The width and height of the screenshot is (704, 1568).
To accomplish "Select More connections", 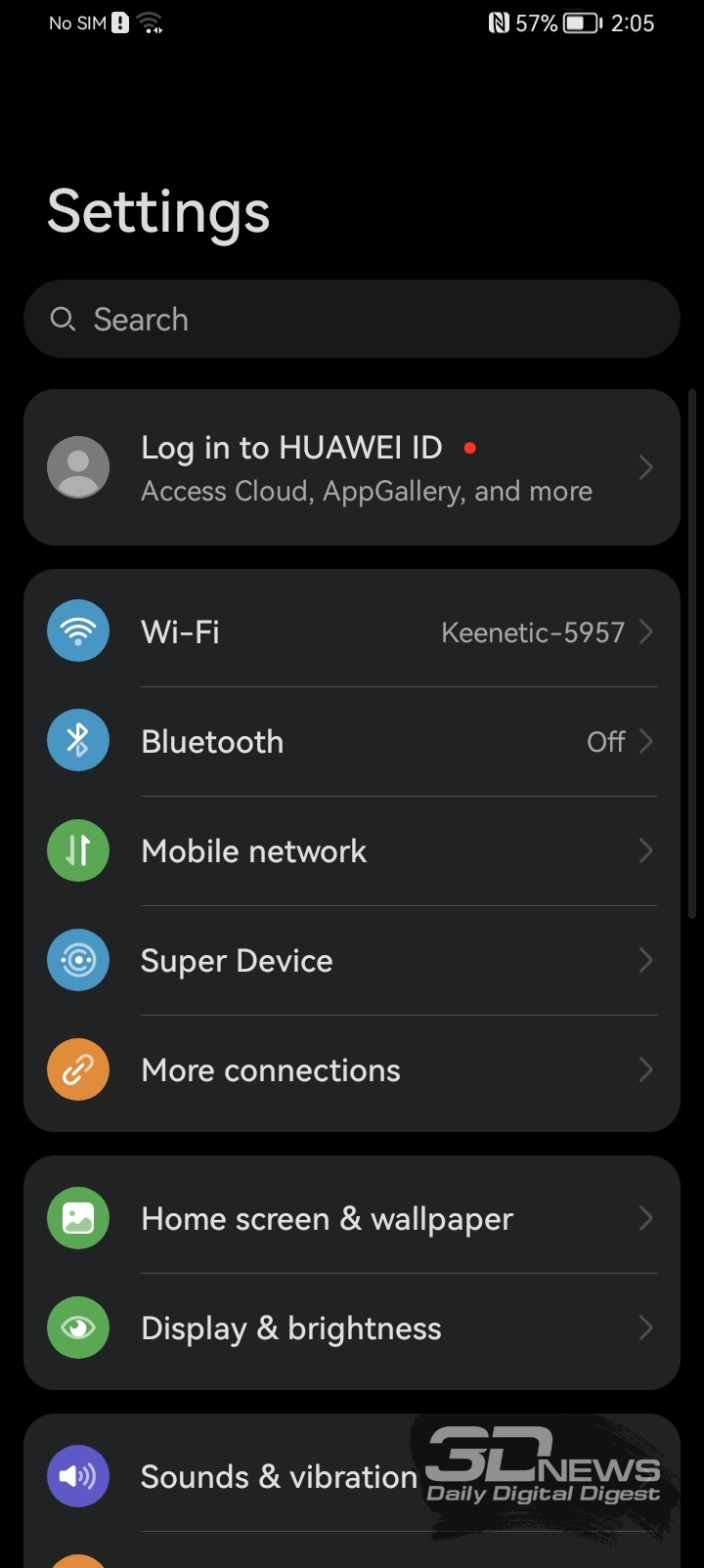I will click(352, 1069).
